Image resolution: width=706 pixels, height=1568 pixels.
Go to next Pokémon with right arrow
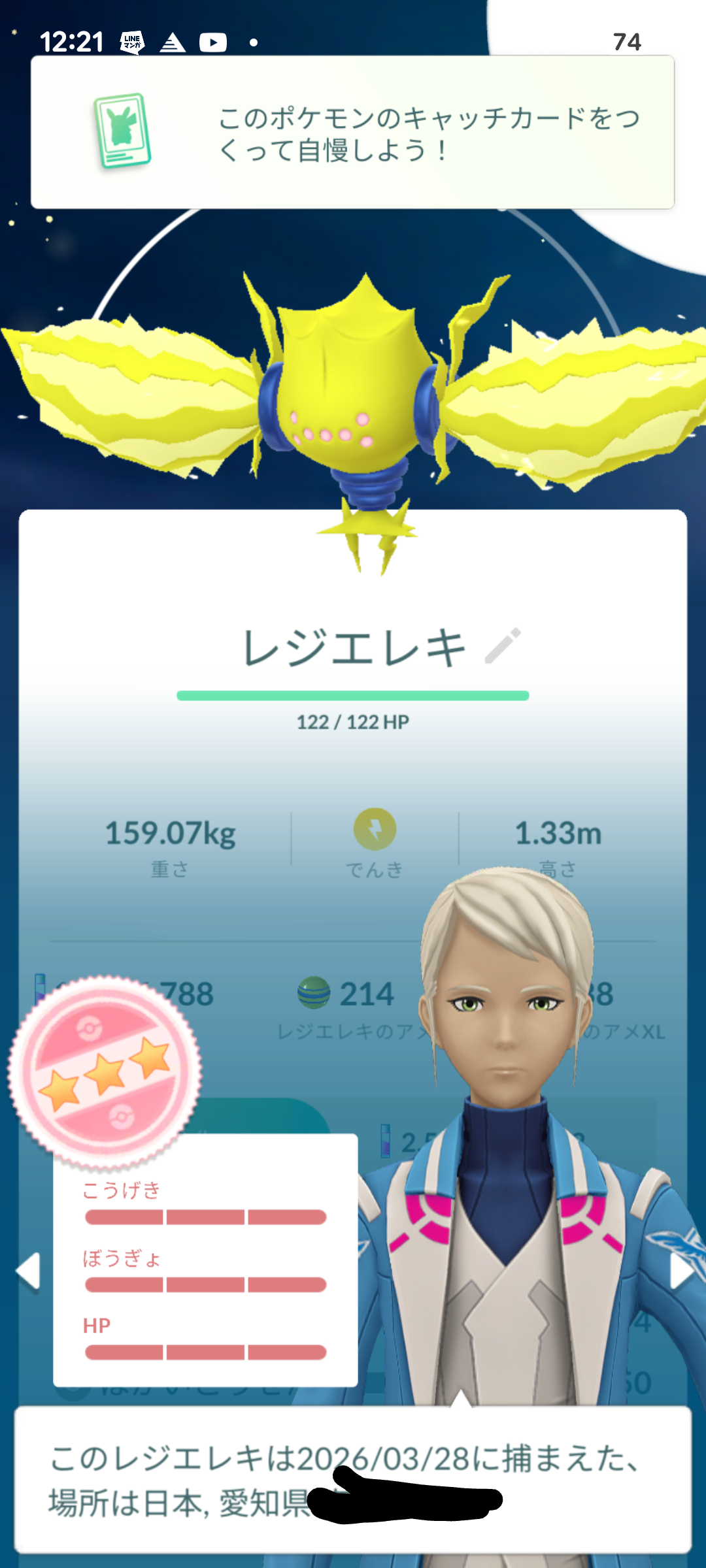[680, 1271]
